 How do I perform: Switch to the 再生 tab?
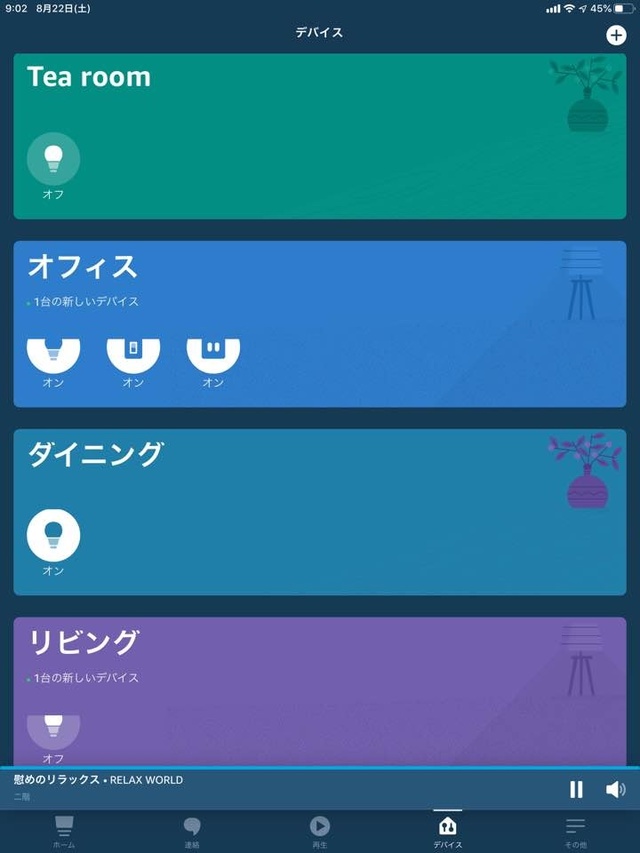(320, 831)
